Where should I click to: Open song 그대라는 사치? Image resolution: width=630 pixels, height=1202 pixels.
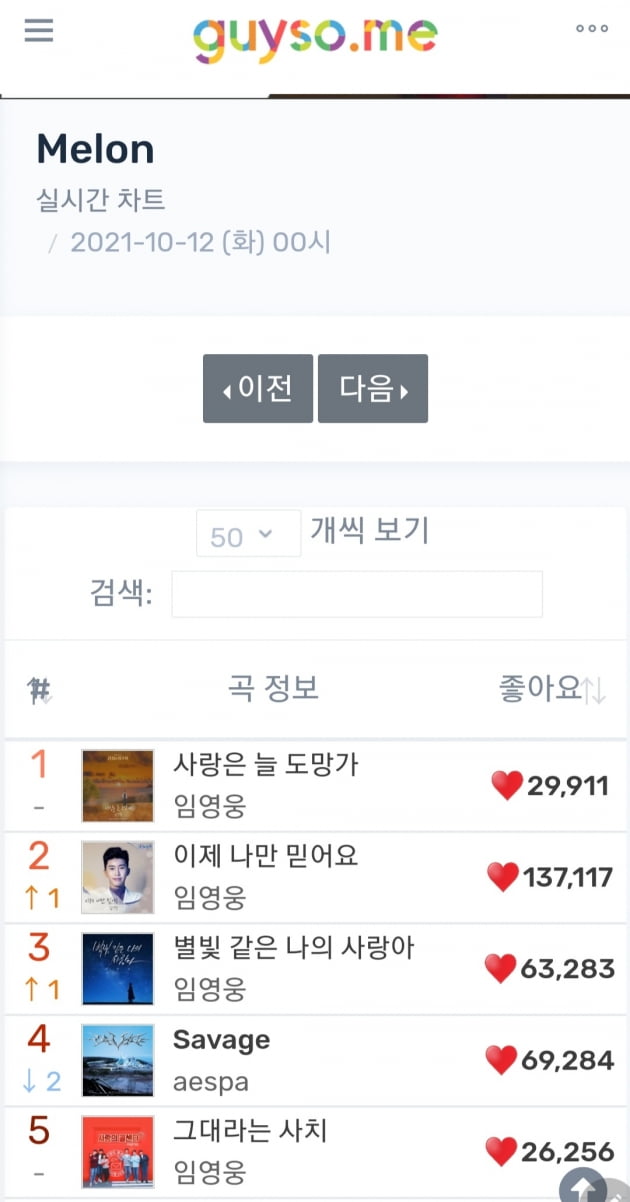click(x=250, y=1131)
